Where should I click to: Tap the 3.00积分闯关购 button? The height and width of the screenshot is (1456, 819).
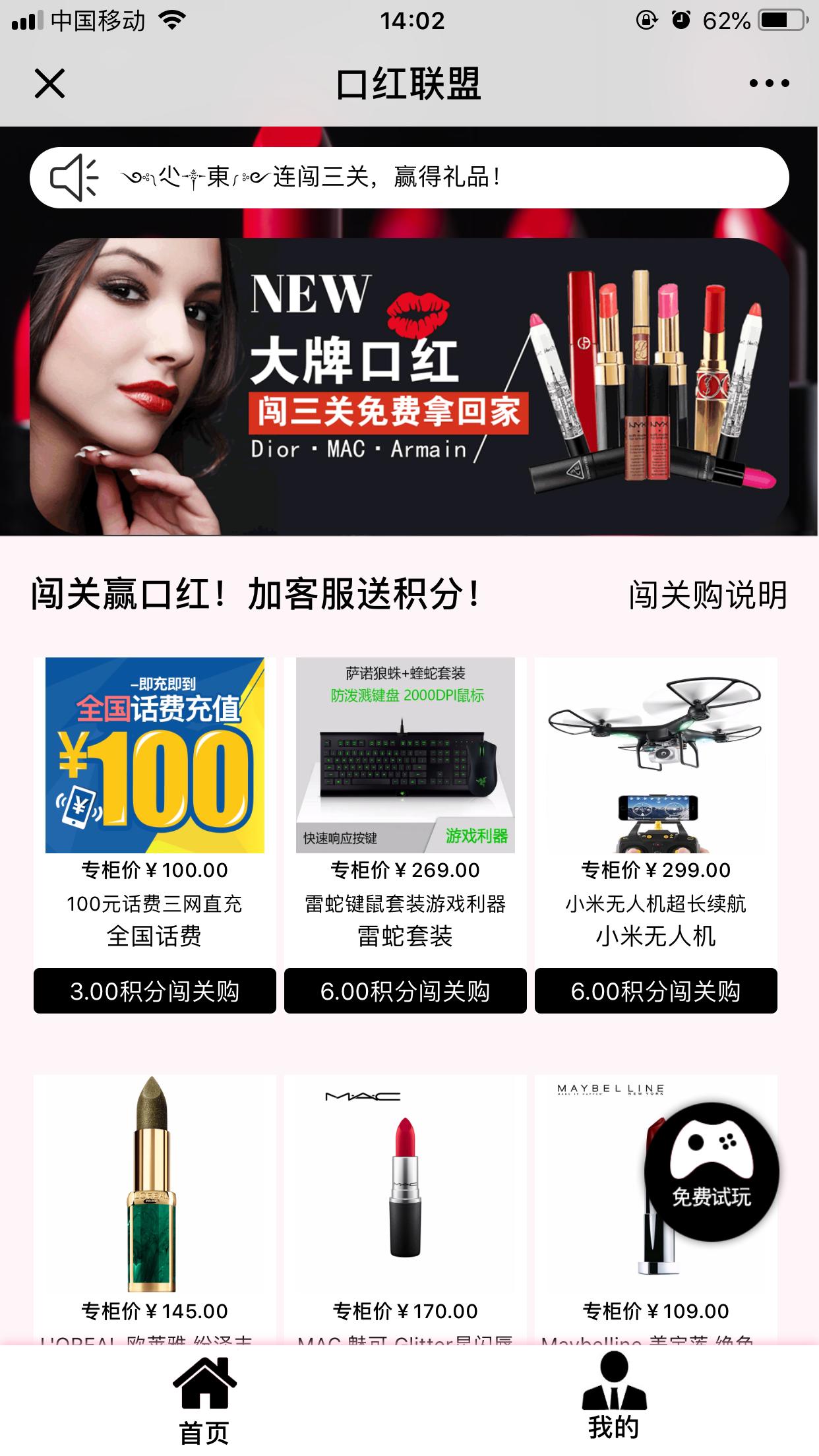click(x=153, y=990)
